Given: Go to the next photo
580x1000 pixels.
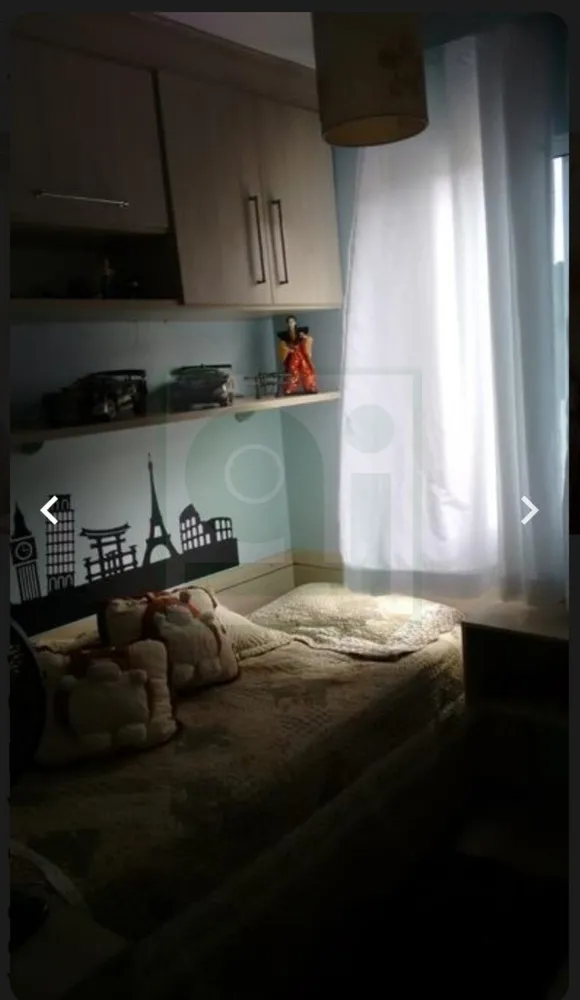Looking at the screenshot, I should 530,510.
